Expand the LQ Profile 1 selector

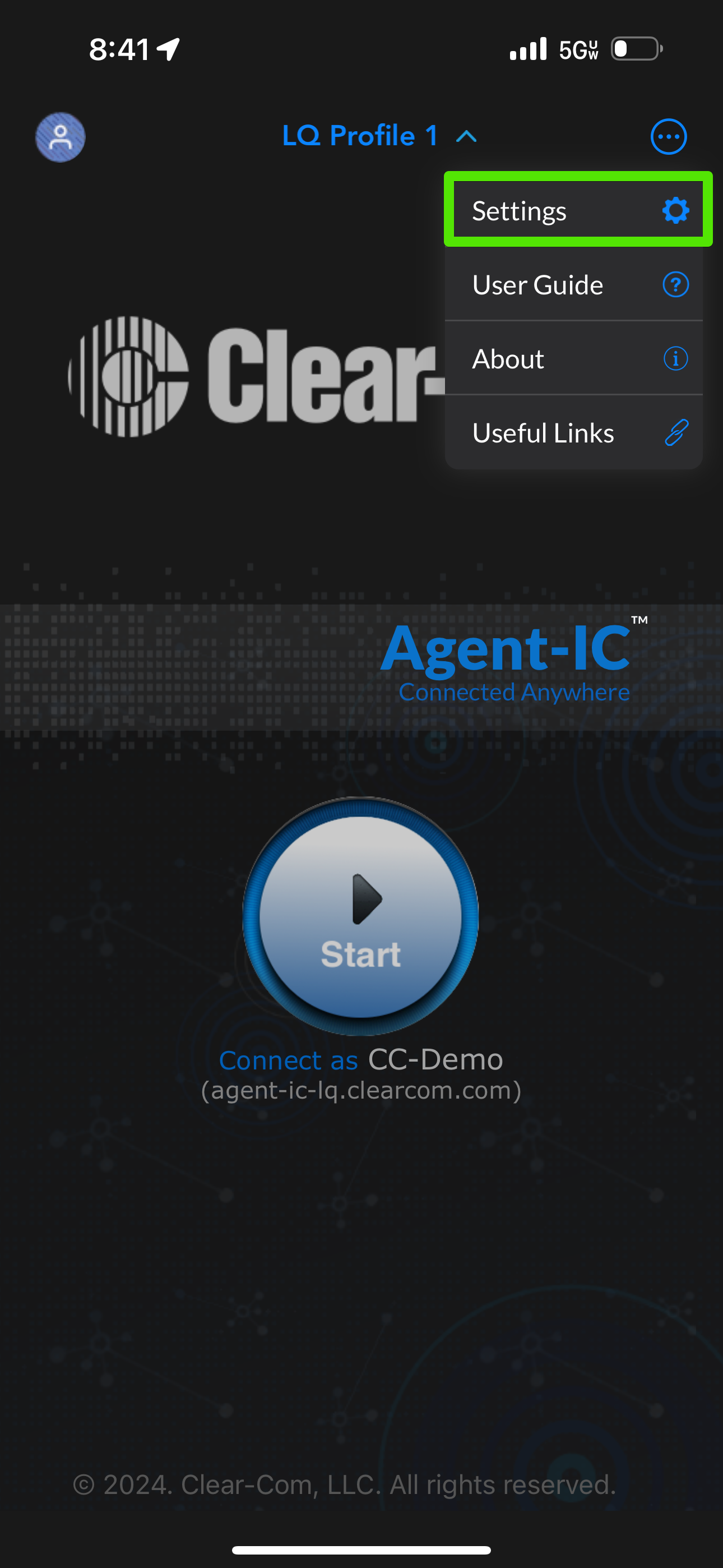(378, 136)
